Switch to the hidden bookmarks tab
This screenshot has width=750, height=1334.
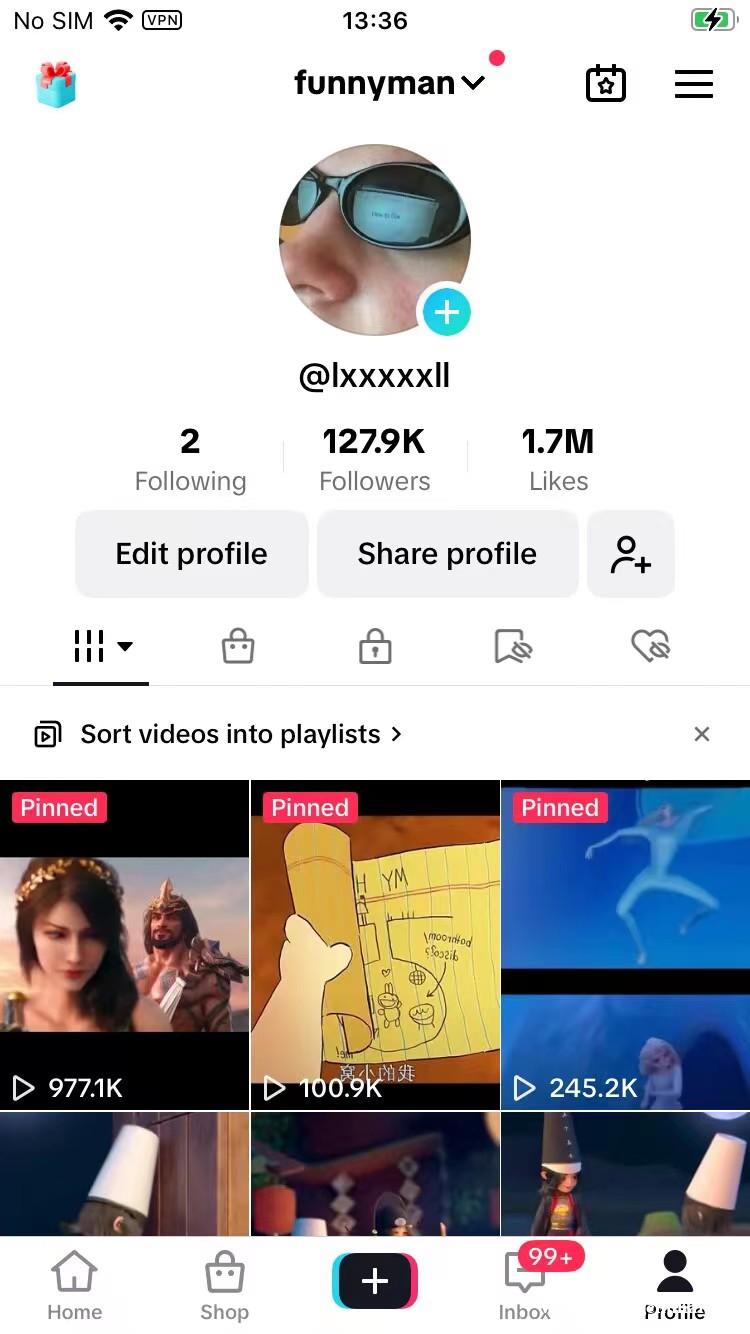(x=513, y=647)
